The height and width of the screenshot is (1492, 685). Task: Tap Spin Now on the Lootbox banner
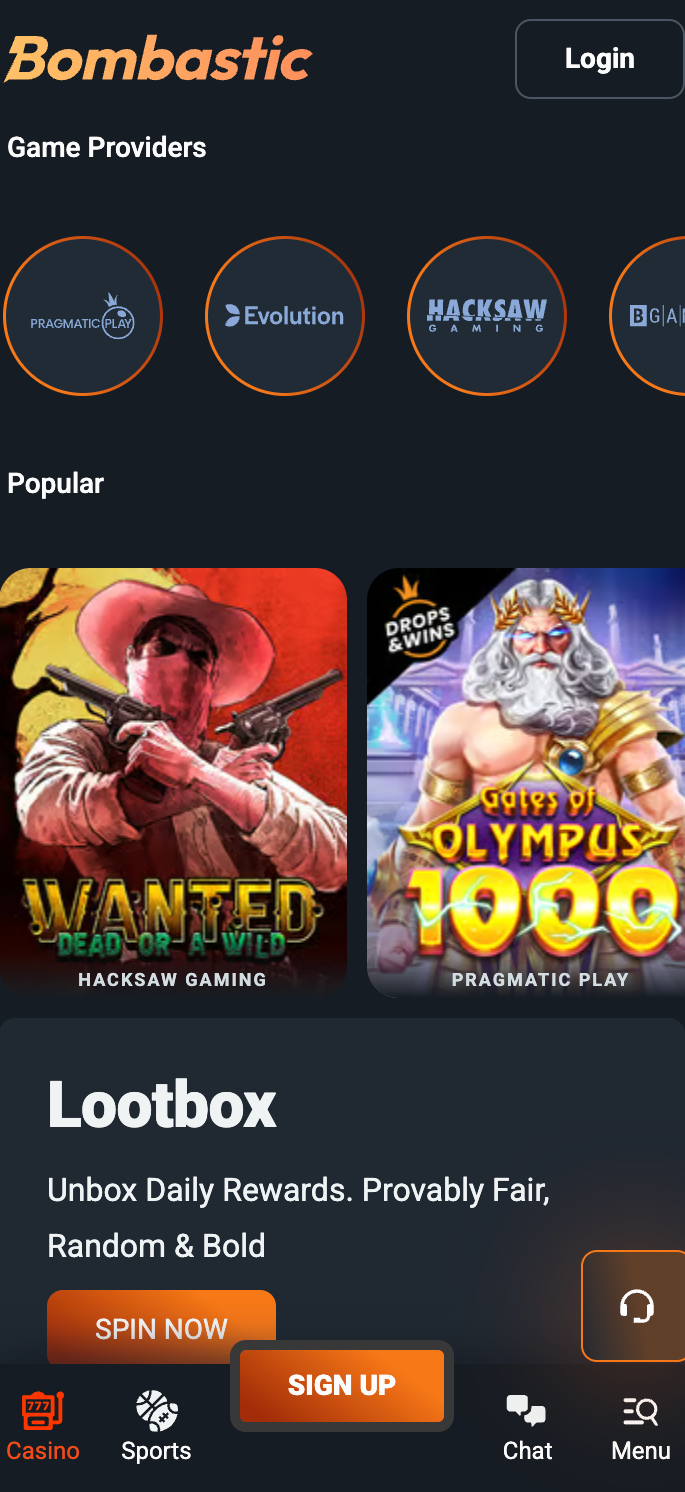pyautogui.click(x=161, y=1327)
